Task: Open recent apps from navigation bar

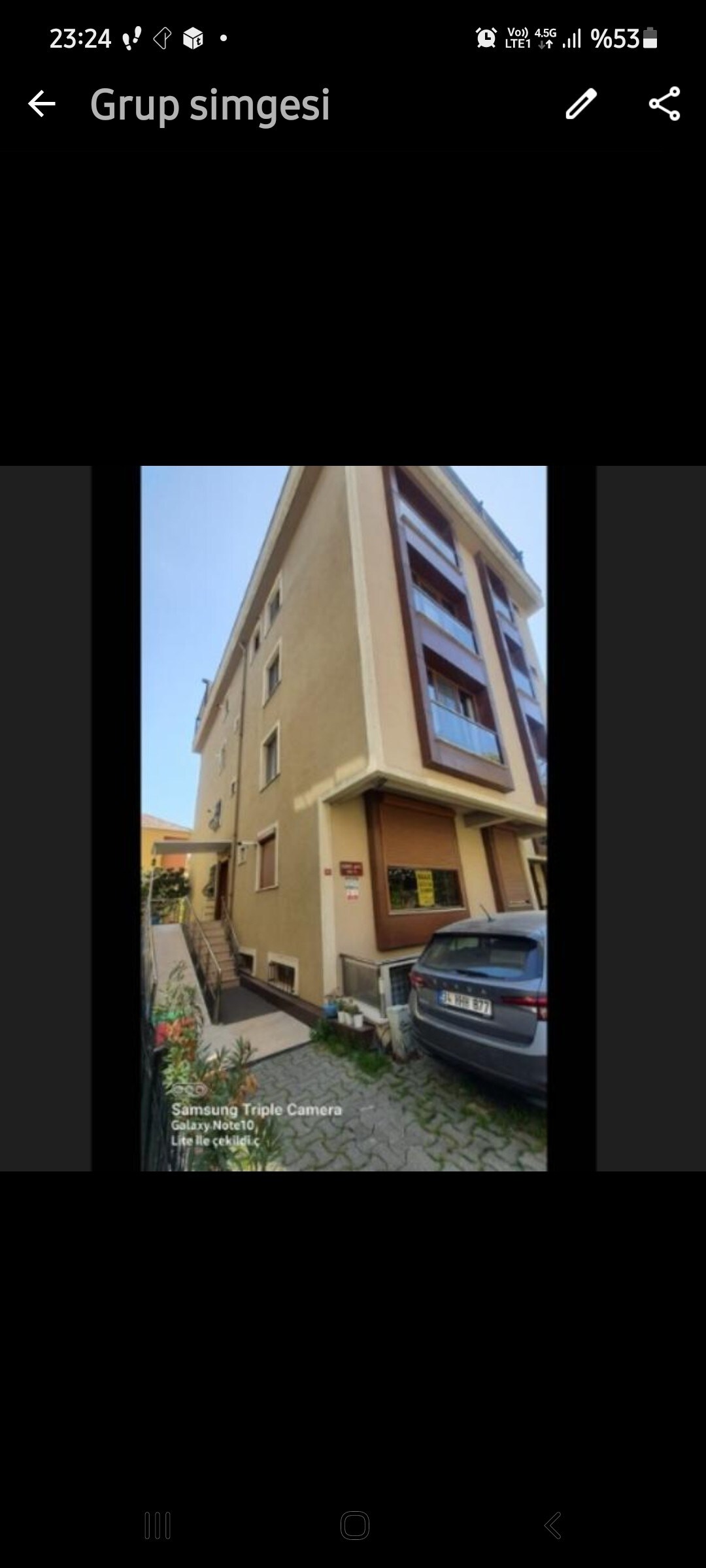Action: point(158,1526)
